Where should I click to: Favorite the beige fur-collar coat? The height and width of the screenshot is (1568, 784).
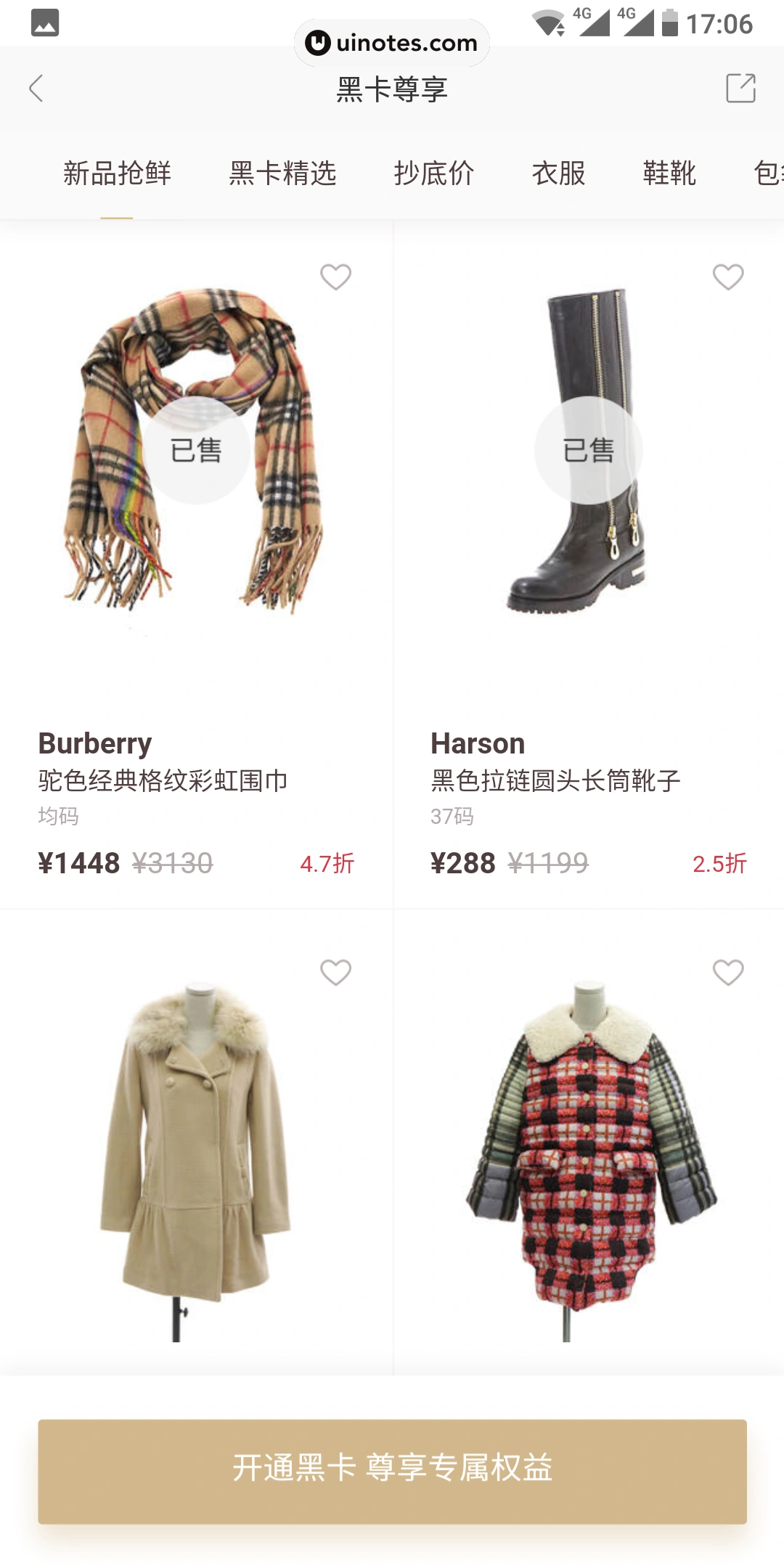(x=335, y=971)
